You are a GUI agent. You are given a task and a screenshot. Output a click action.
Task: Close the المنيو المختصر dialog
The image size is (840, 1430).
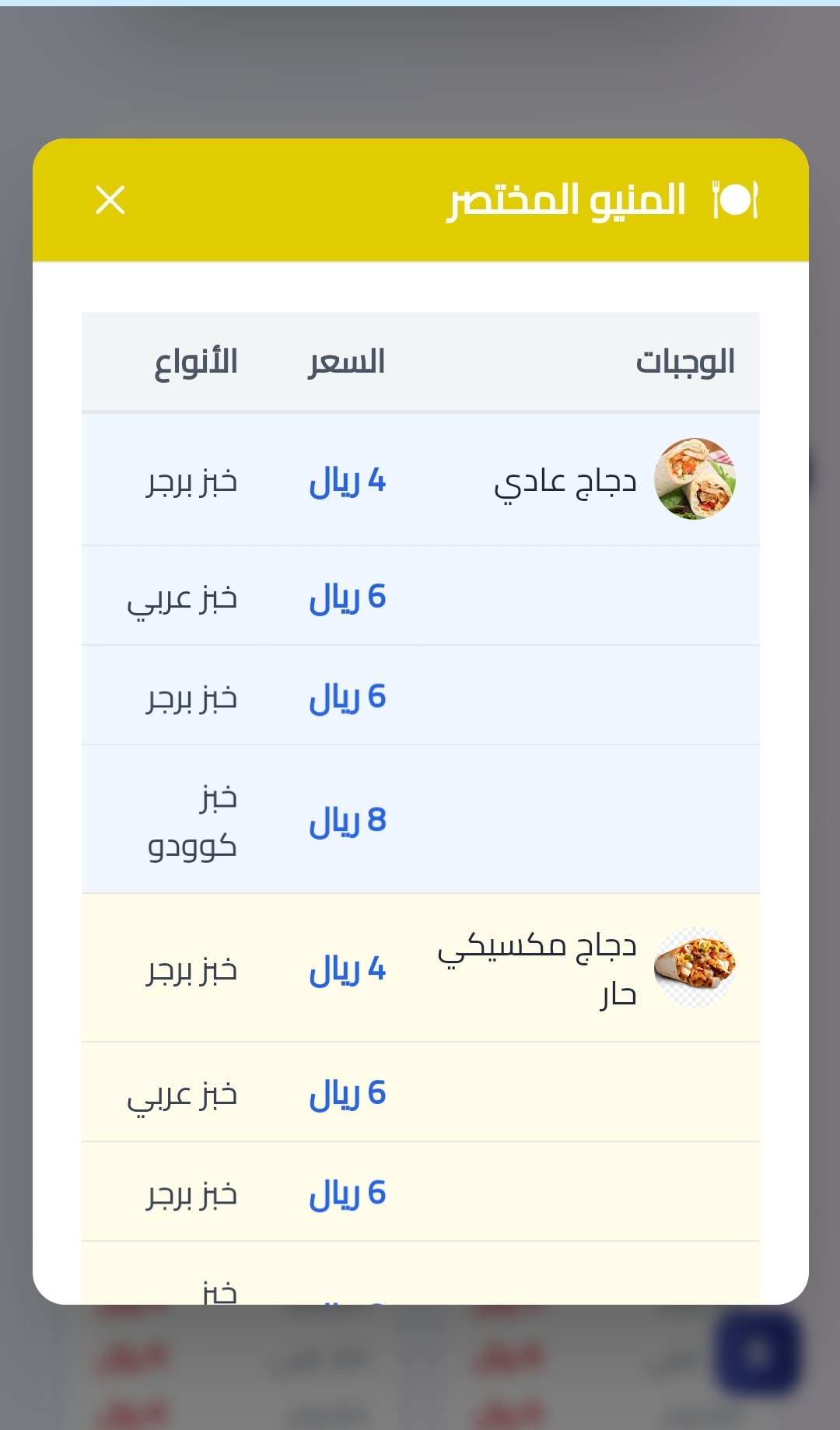click(x=110, y=199)
